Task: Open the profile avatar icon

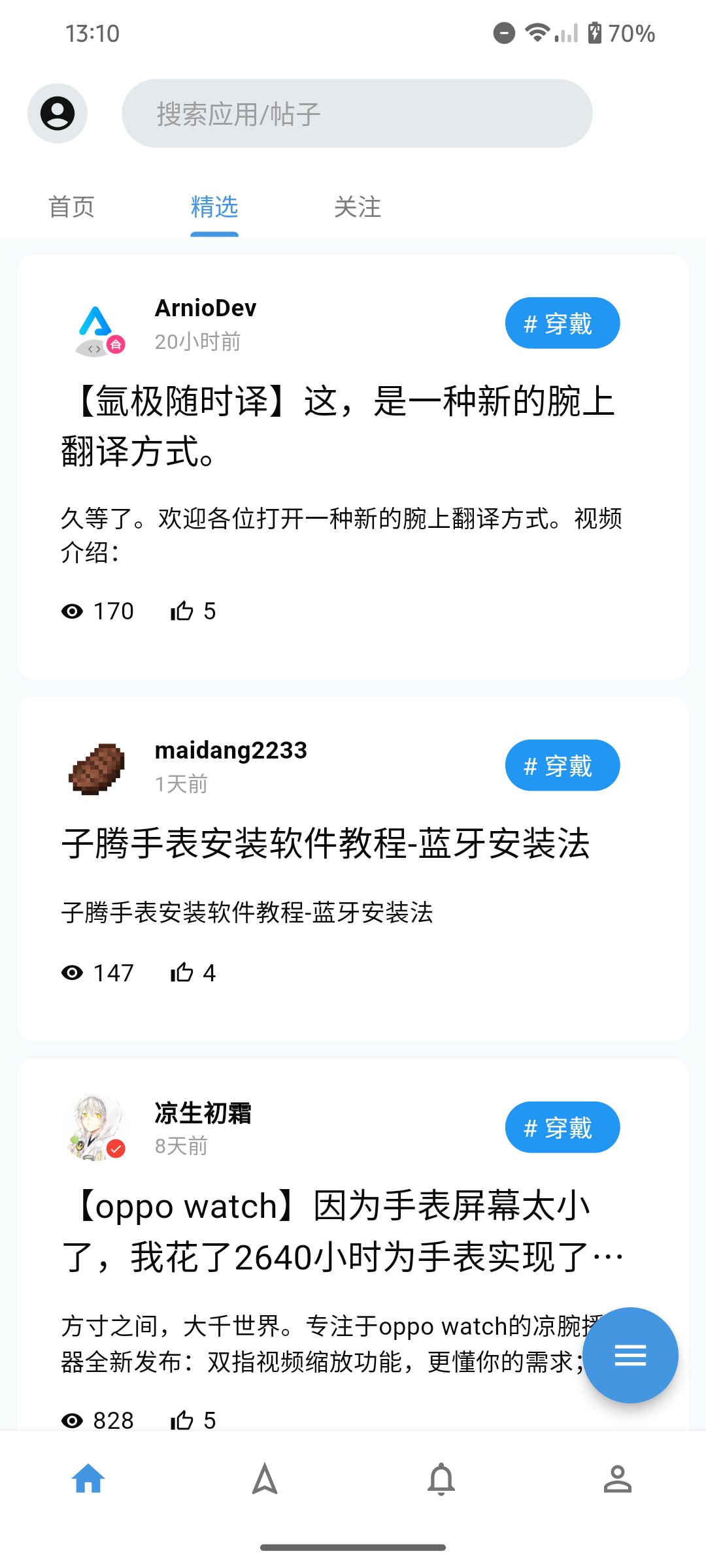Action: (58, 114)
